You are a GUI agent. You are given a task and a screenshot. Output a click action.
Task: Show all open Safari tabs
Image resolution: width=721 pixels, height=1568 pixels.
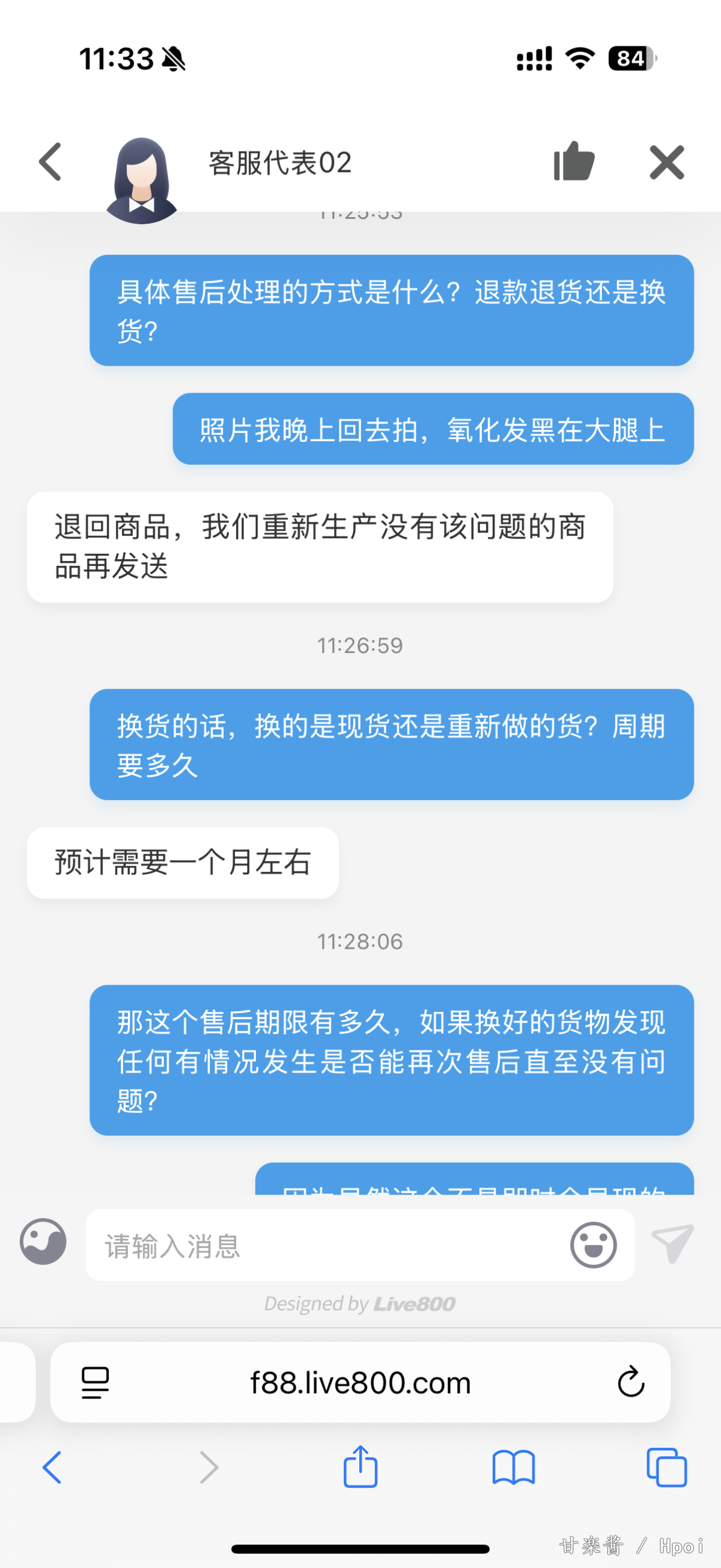(x=667, y=1468)
